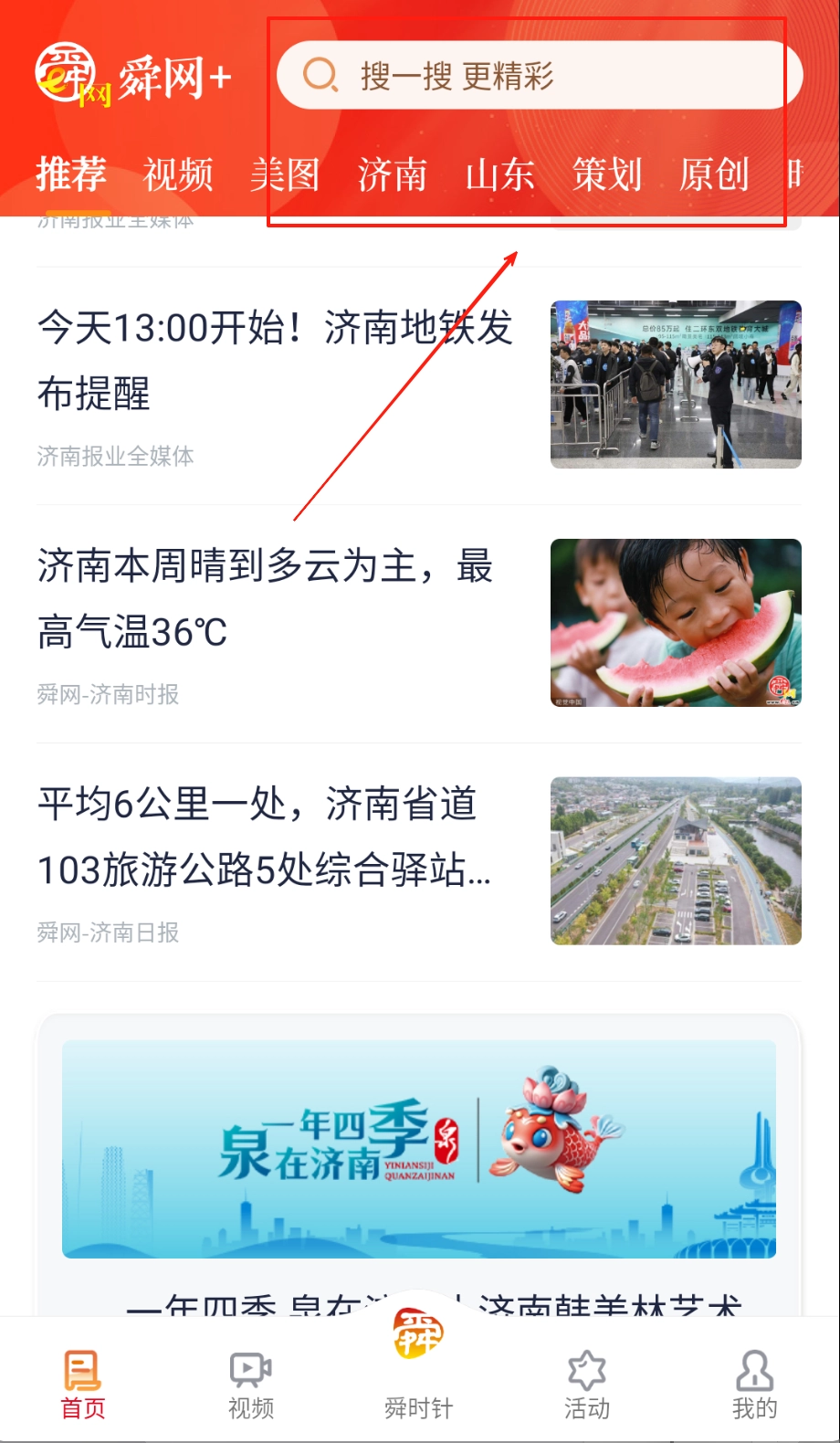Switch to the 活动 bottom tab
Viewport: 840px width, 1443px height.
click(x=587, y=1385)
